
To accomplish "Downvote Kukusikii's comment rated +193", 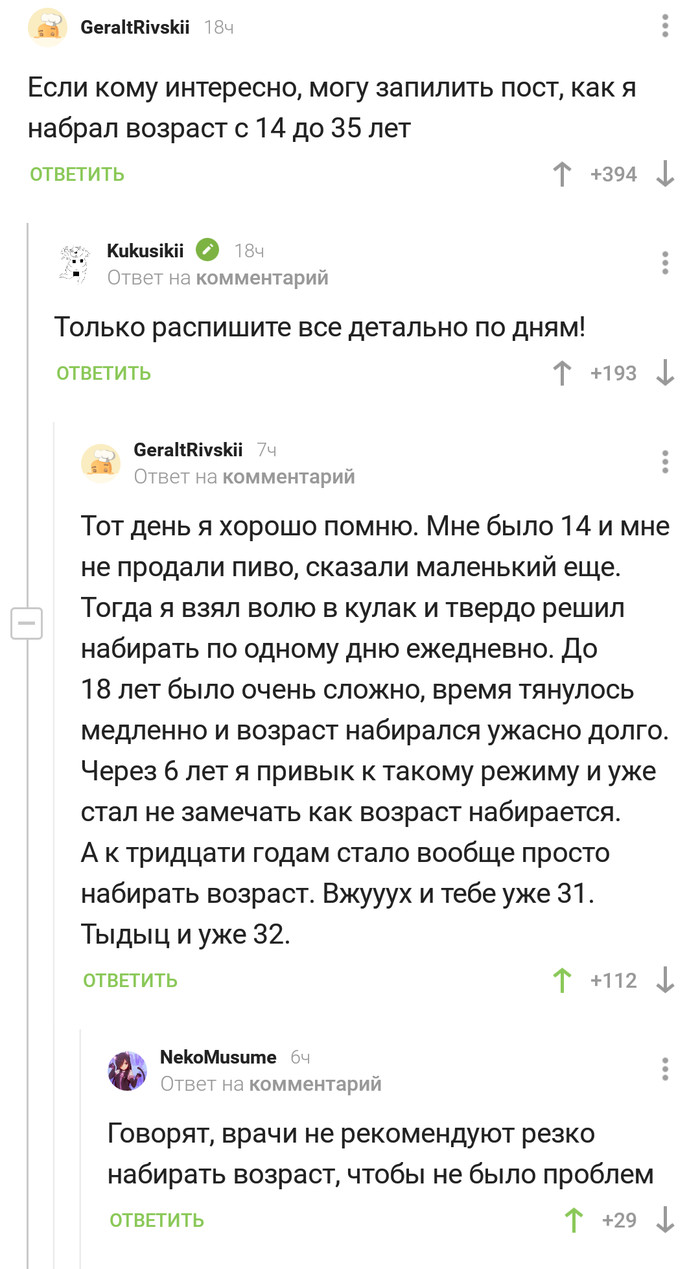I will tap(665, 374).
